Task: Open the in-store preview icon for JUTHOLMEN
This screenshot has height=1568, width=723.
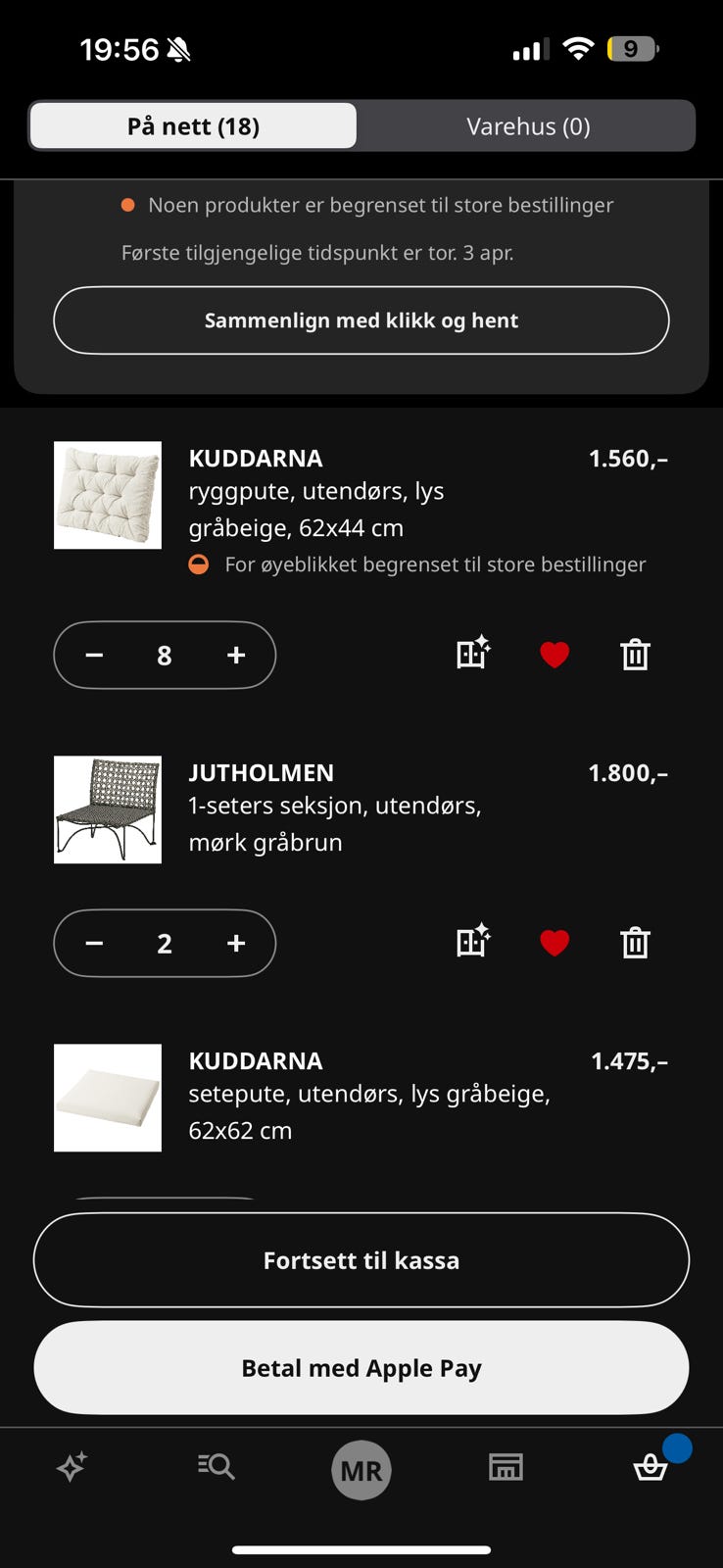Action: pyautogui.click(x=472, y=943)
